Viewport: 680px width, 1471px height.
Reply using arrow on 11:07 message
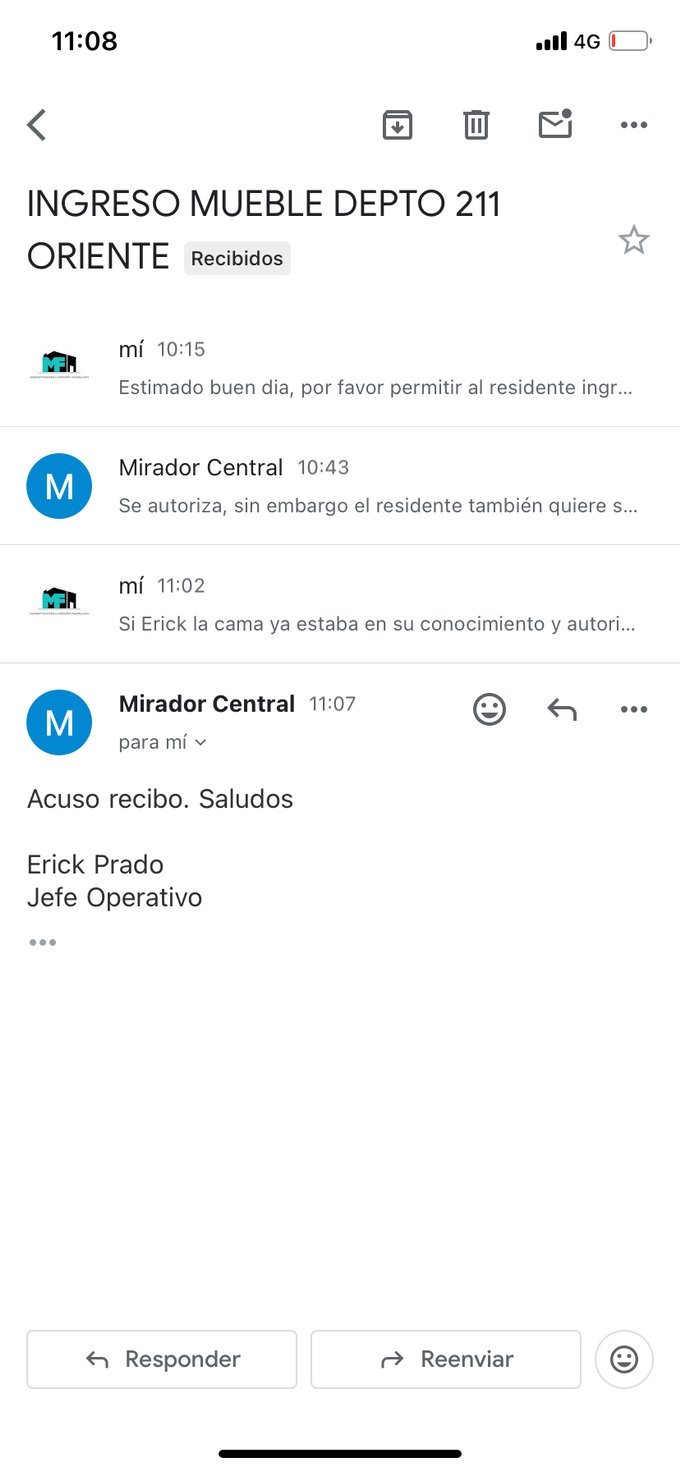click(x=562, y=709)
